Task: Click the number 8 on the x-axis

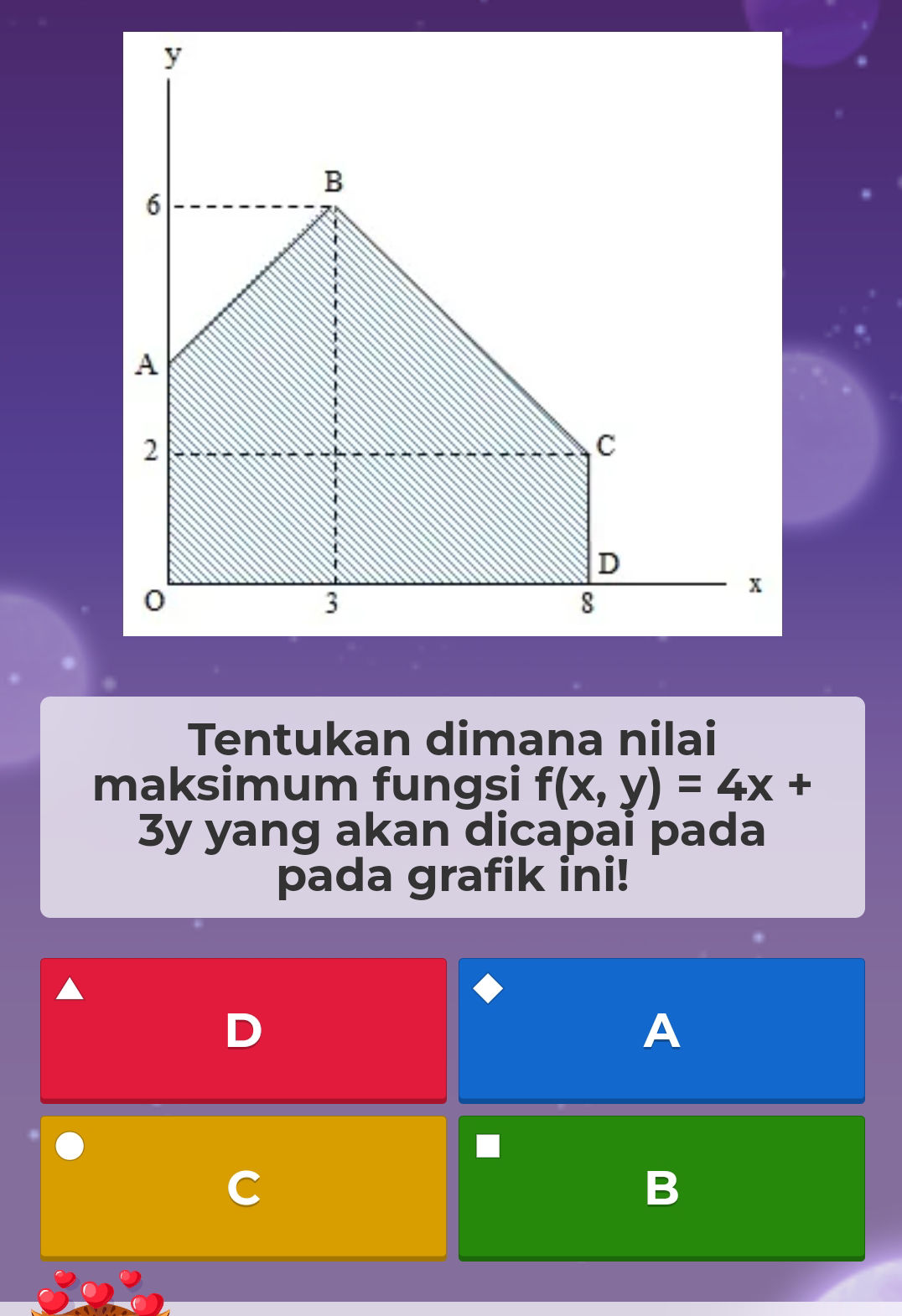Action: coord(588,600)
